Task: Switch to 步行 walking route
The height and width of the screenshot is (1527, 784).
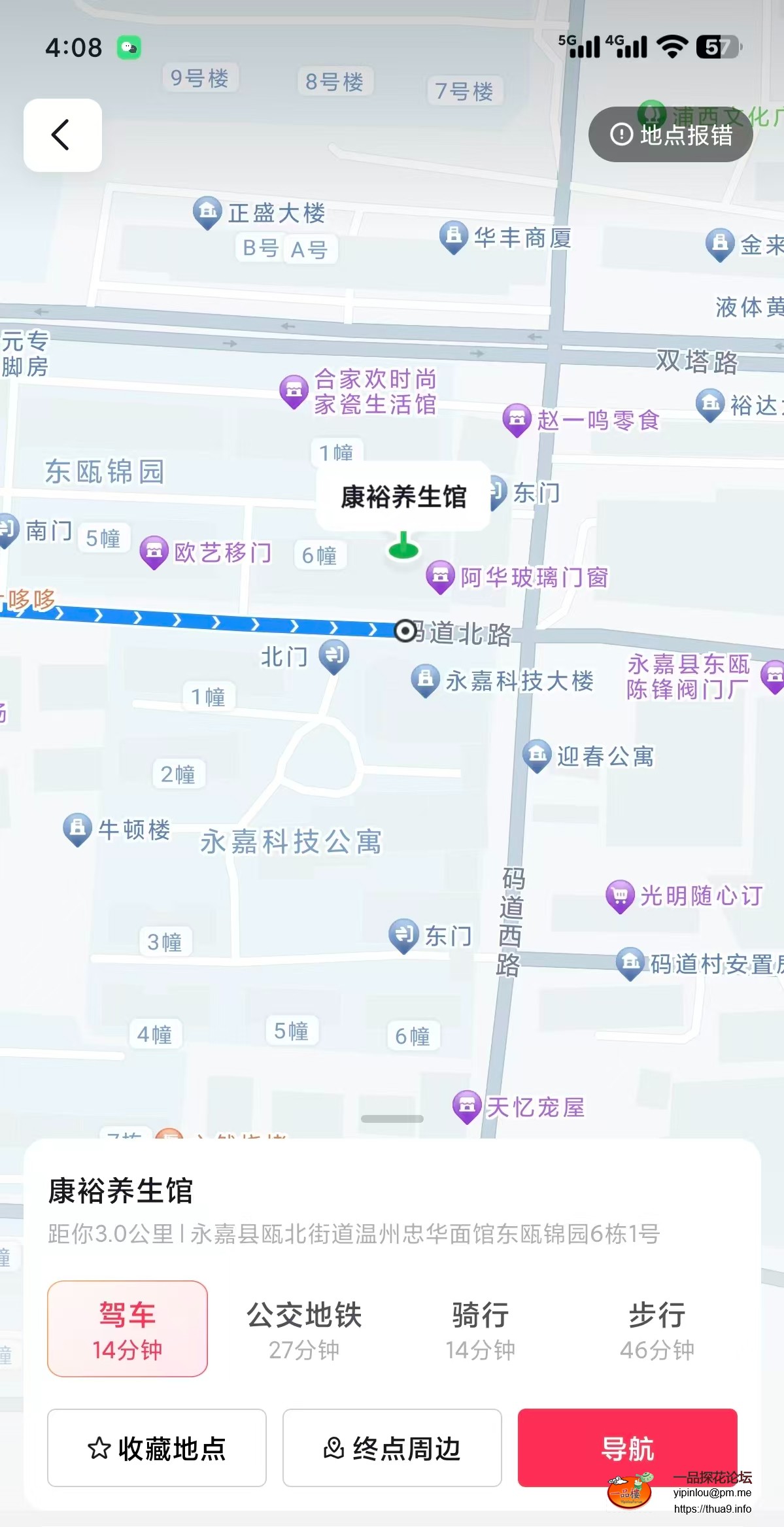Action: click(657, 1328)
